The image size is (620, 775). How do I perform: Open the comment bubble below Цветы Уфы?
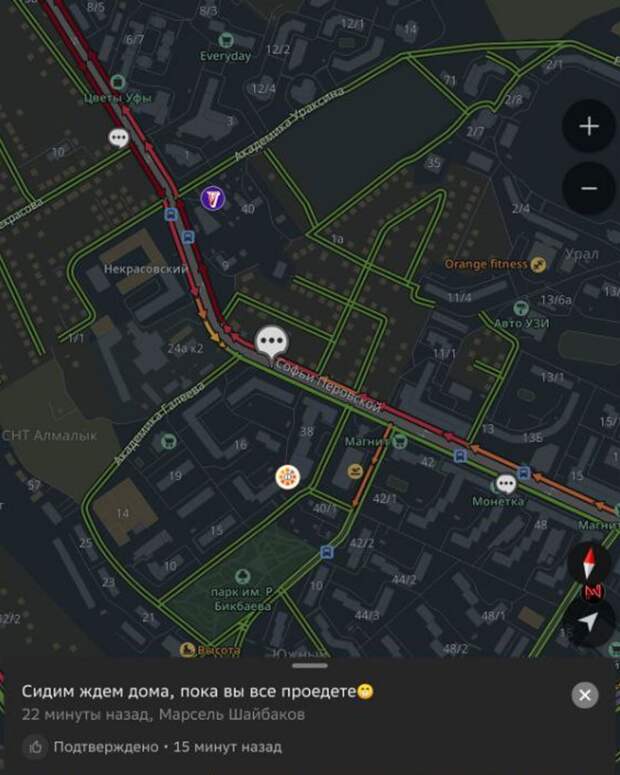pyautogui.click(x=119, y=138)
